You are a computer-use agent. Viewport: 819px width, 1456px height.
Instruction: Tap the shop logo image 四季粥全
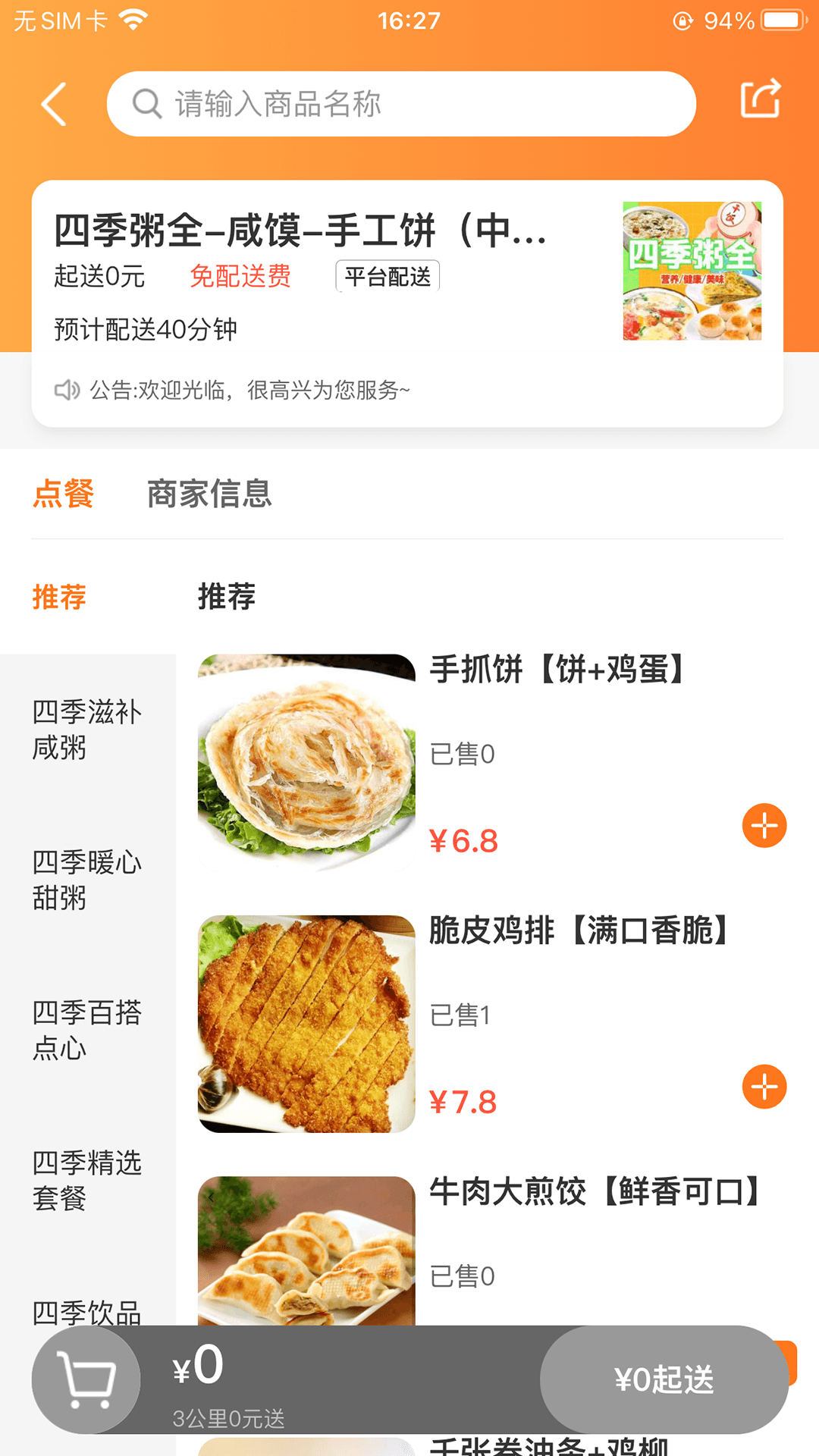pos(692,271)
